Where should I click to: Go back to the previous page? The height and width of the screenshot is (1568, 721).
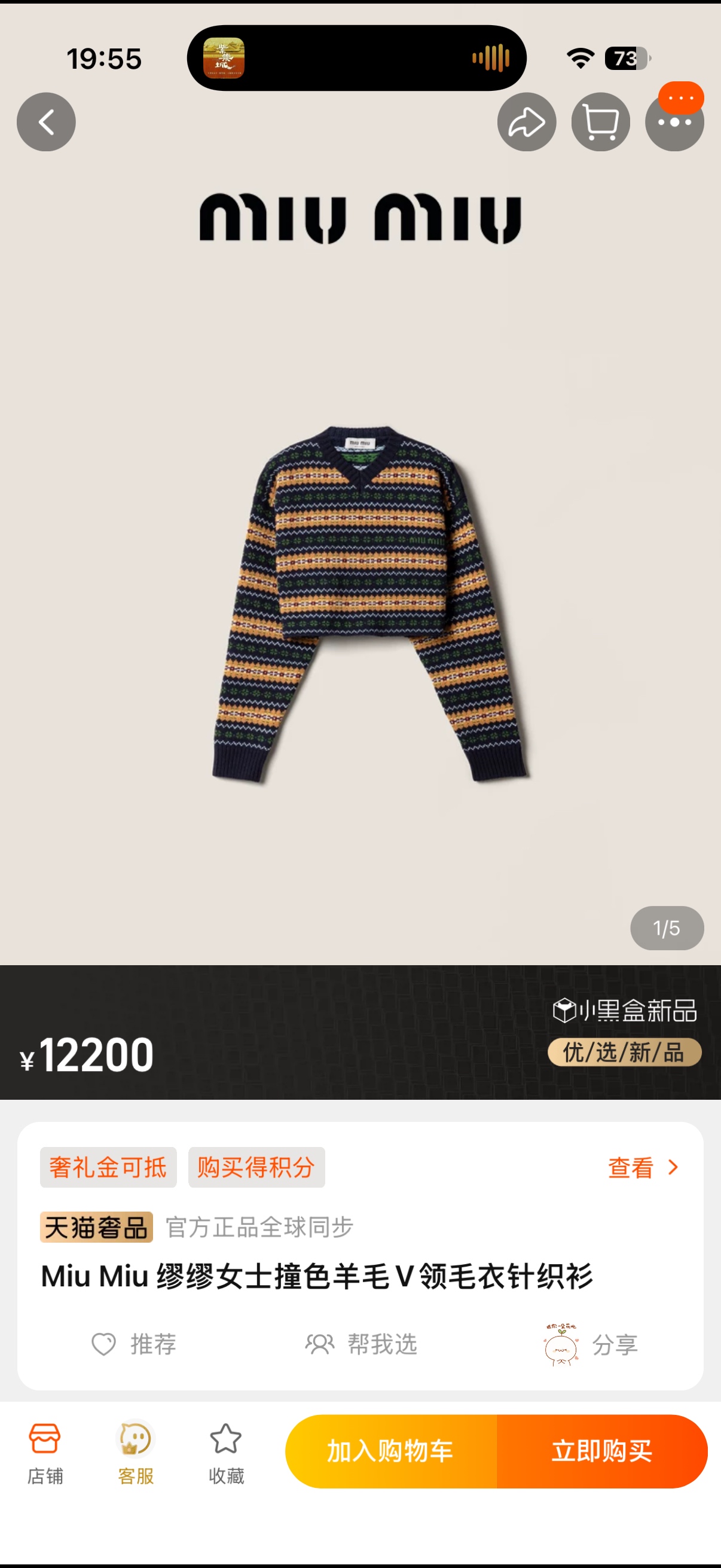[46, 122]
